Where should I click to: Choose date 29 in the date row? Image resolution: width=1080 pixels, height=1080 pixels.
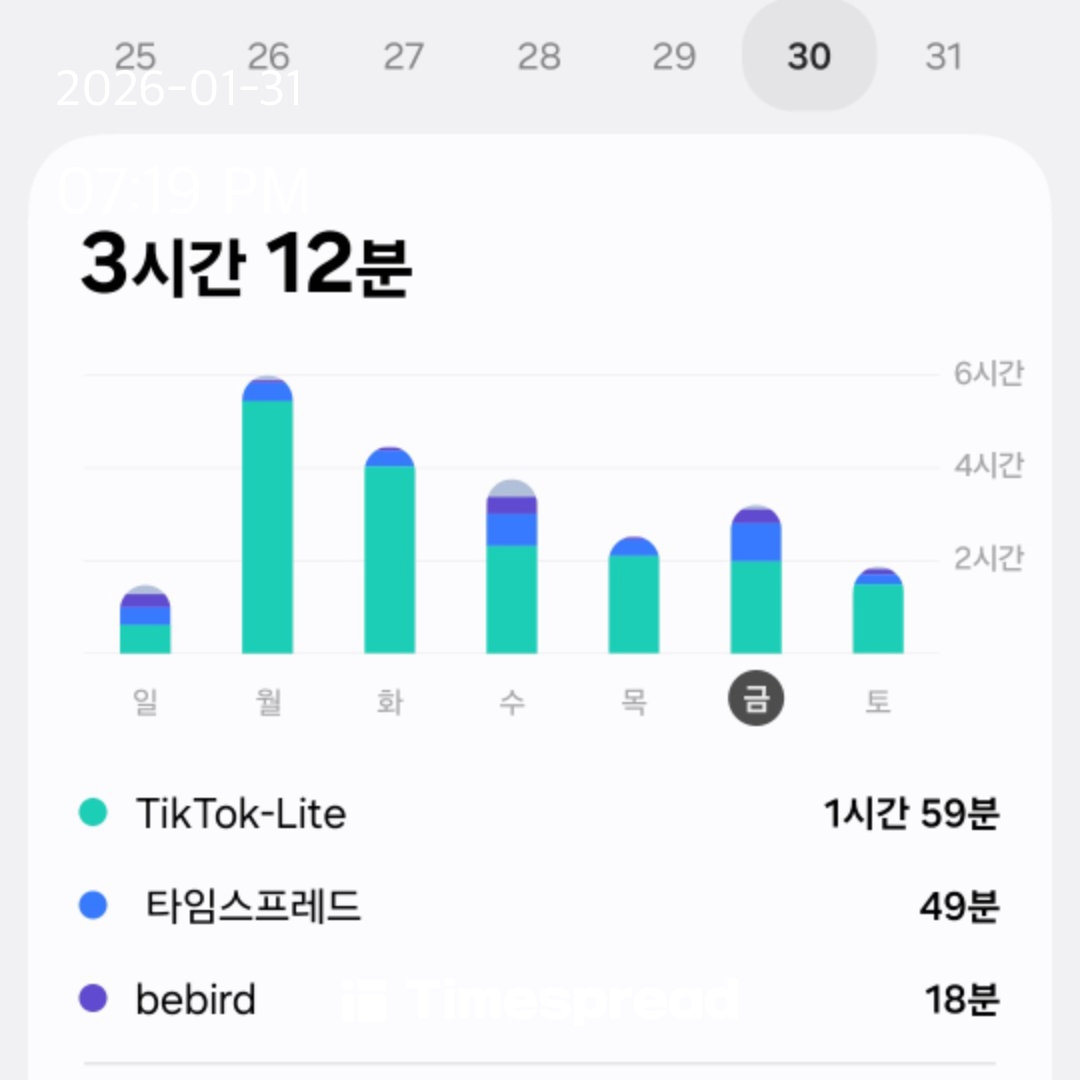pyautogui.click(x=674, y=57)
